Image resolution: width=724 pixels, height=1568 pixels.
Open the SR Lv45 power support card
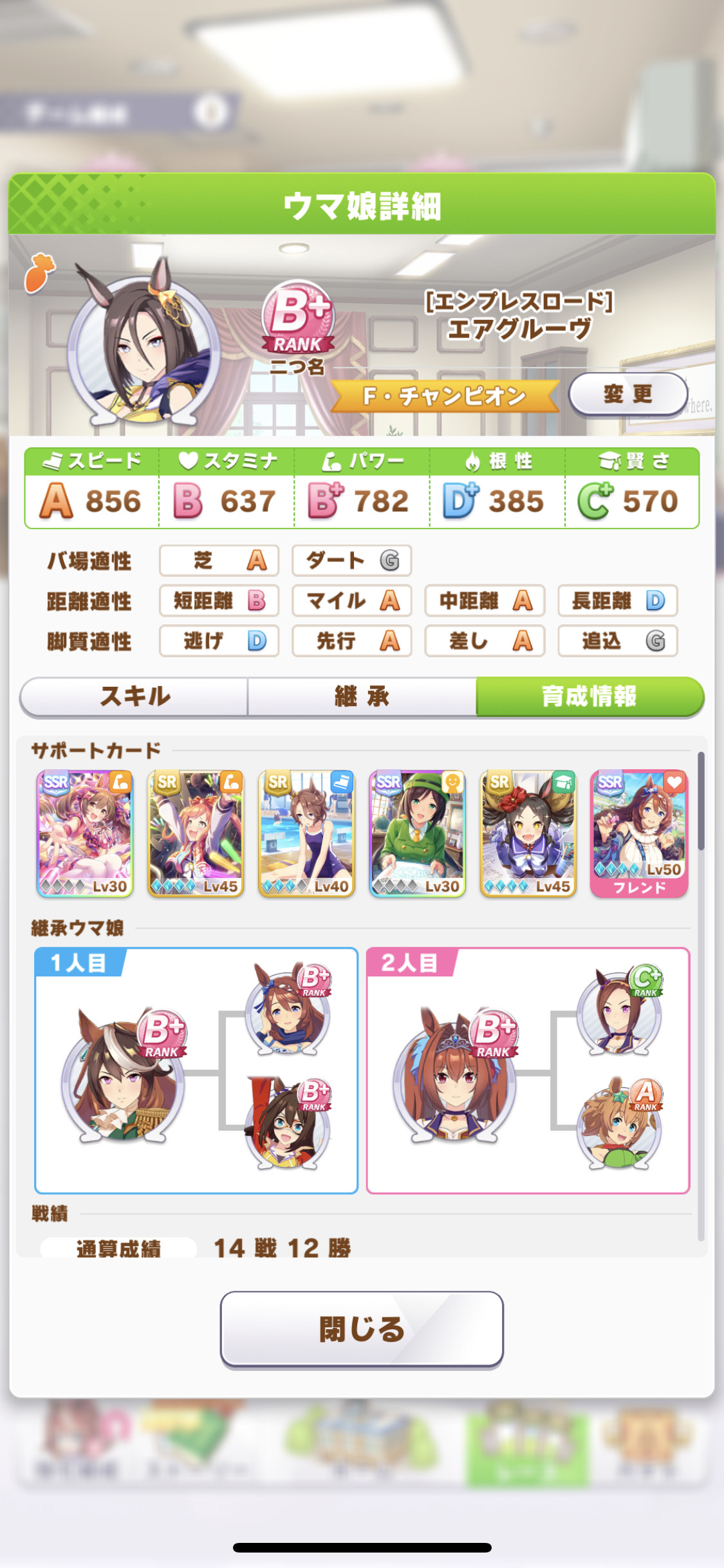(196, 833)
